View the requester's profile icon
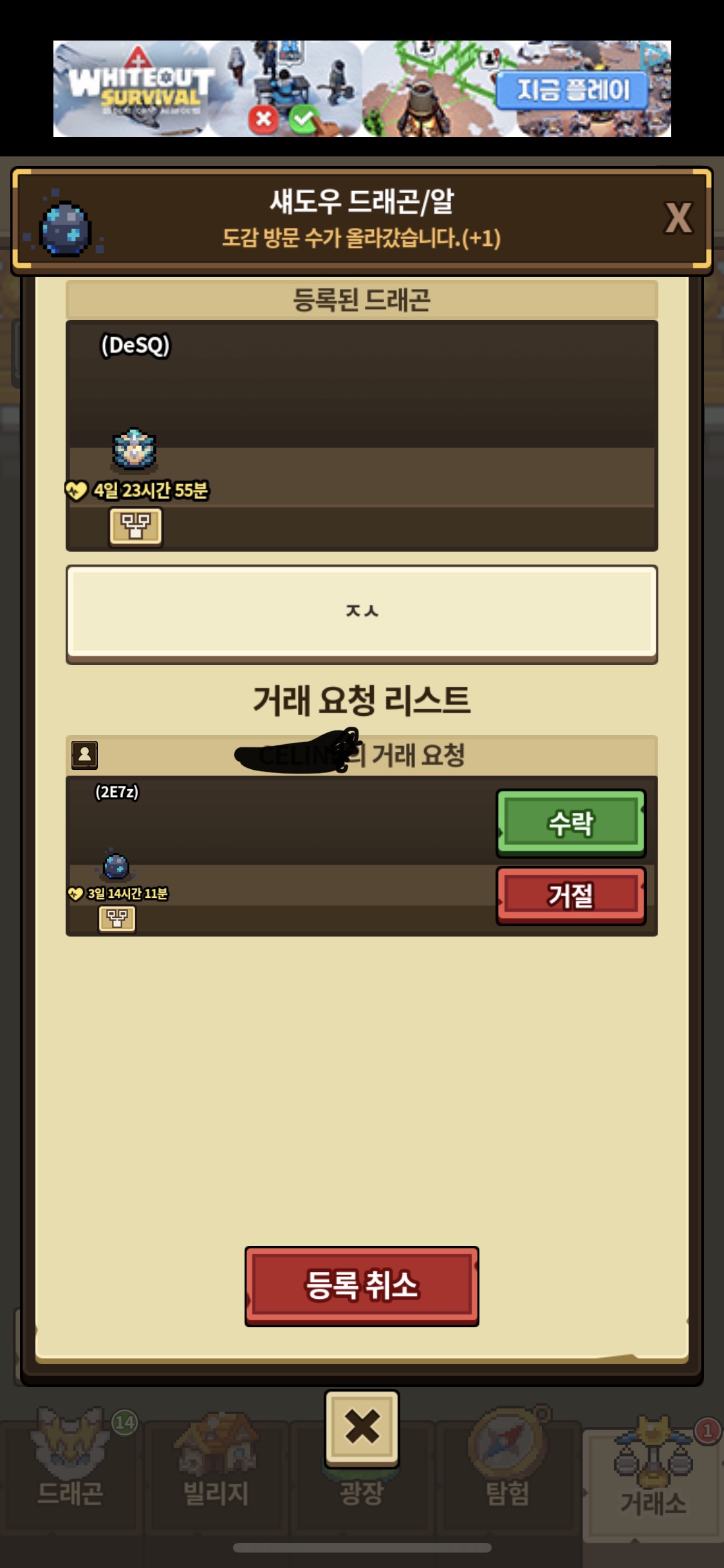The height and width of the screenshot is (1568, 724). pos(84,755)
